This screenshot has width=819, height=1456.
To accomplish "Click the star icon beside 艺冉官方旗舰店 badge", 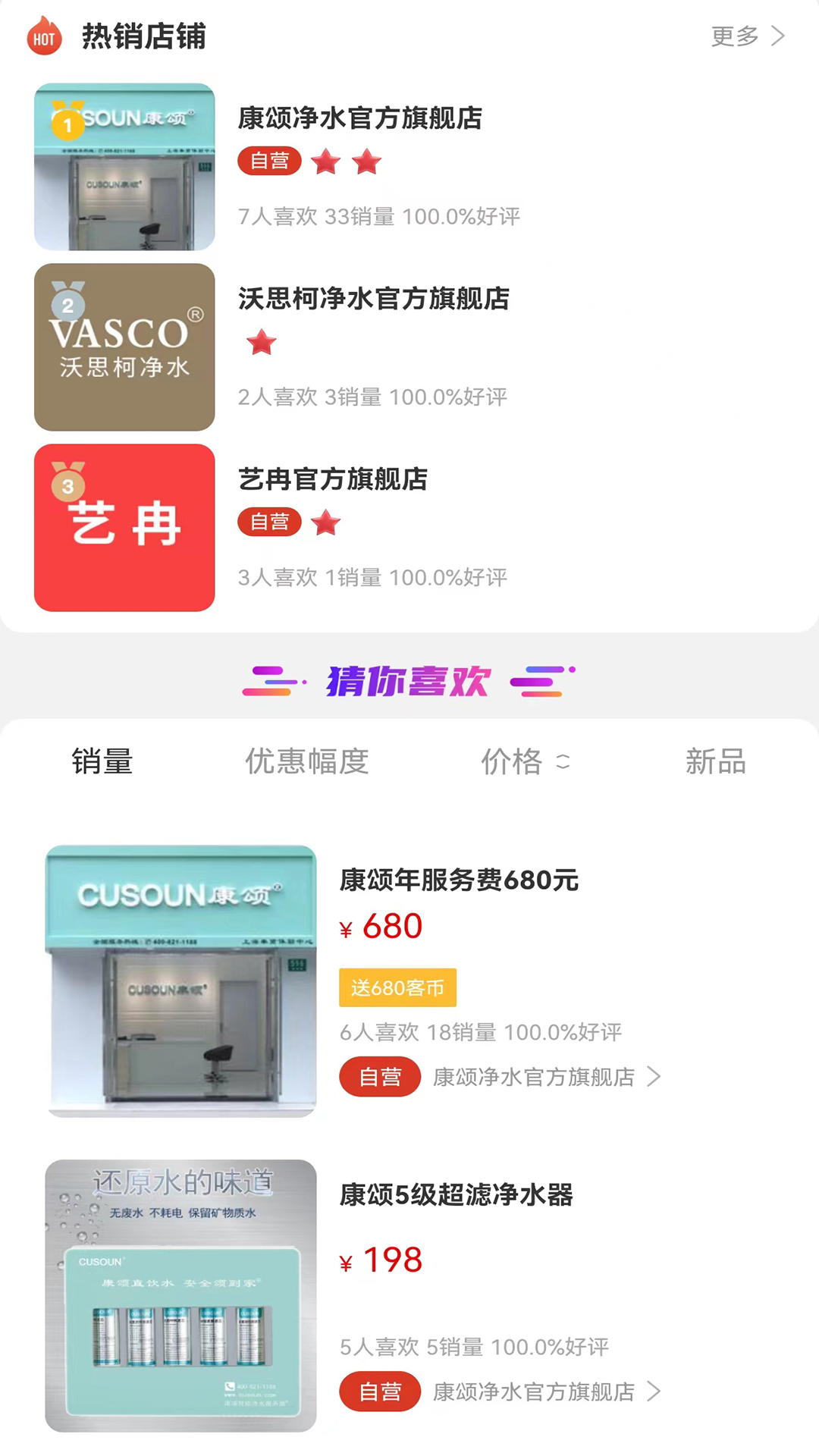I will click(x=326, y=522).
